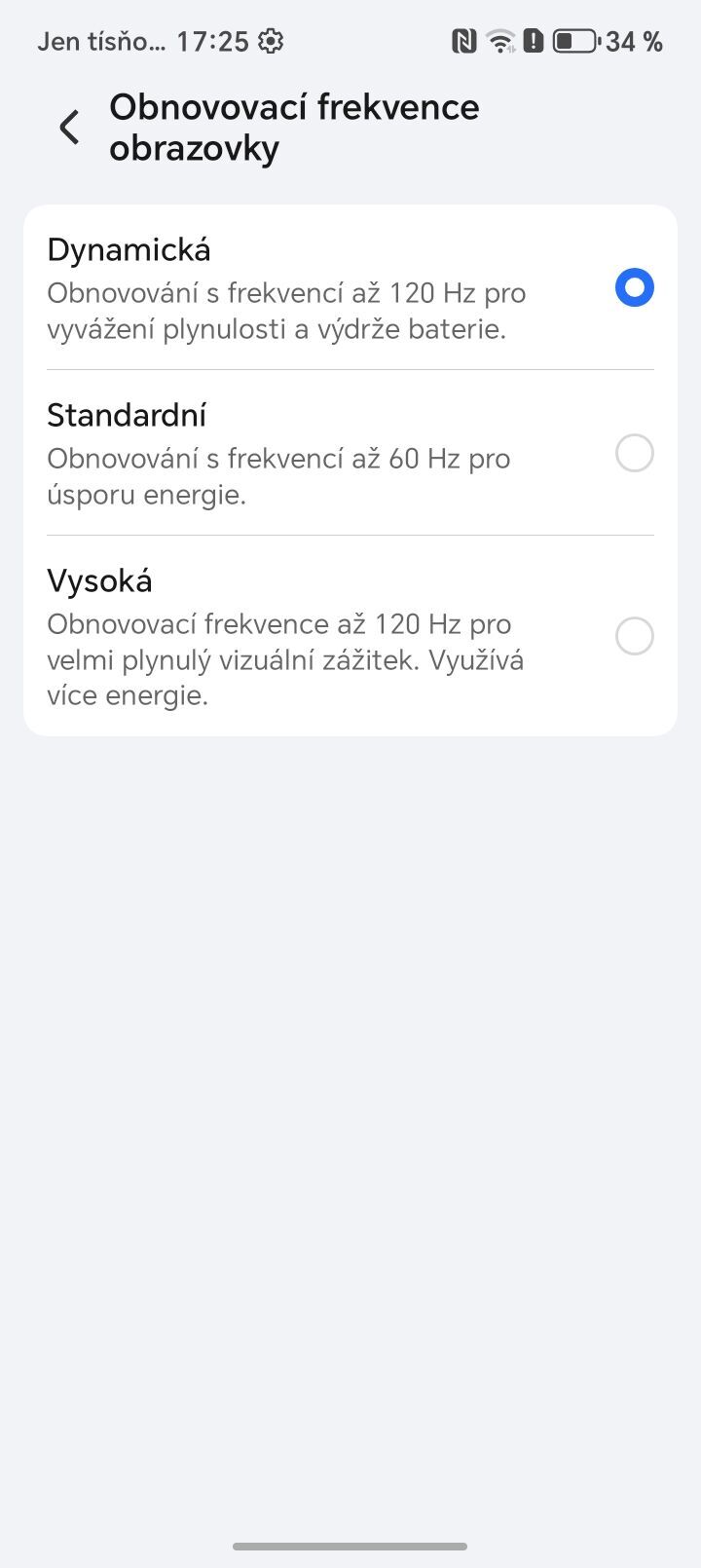Tap the Vysoká energy usage description
This screenshot has width=701, height=1568.
(x=286, y=659)
